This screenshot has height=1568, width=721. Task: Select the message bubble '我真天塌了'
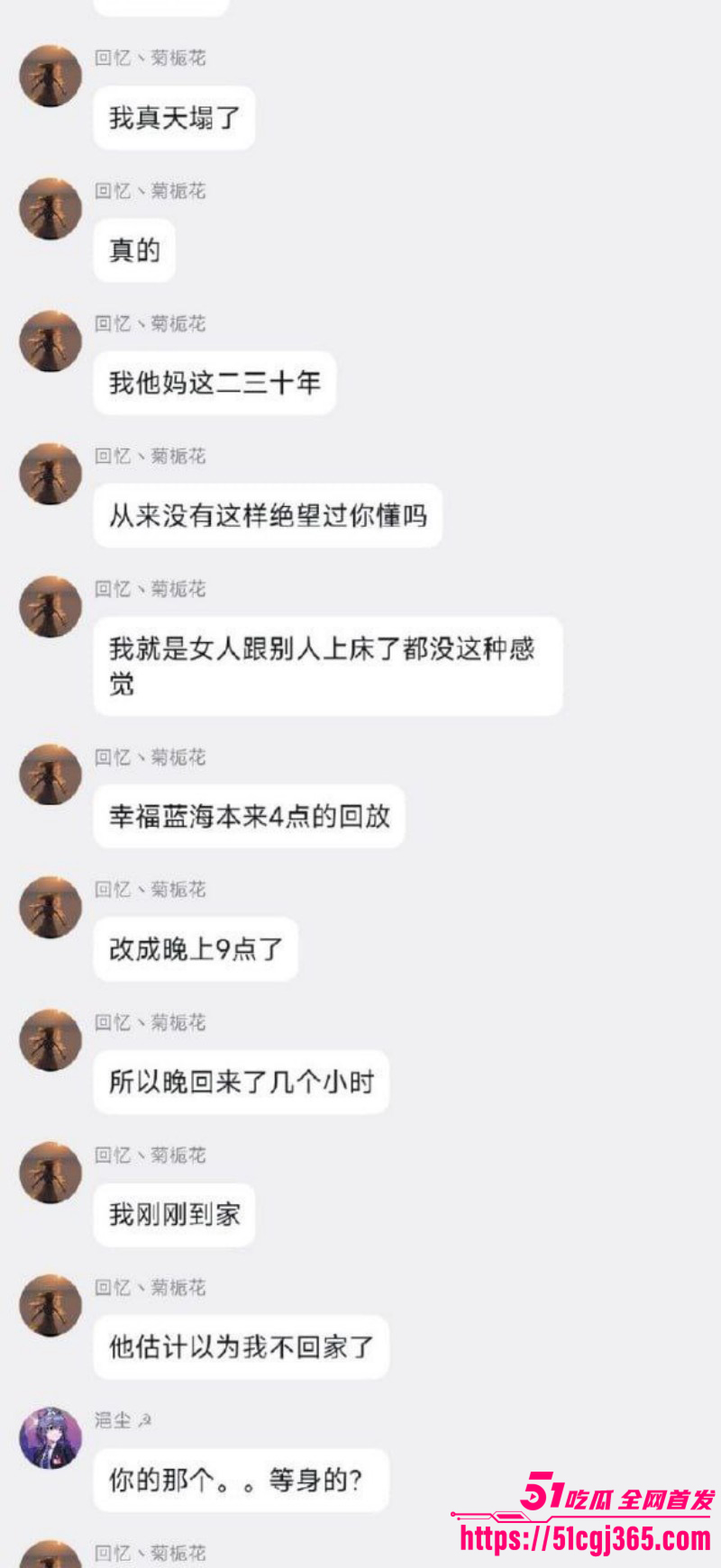point(173,117)
